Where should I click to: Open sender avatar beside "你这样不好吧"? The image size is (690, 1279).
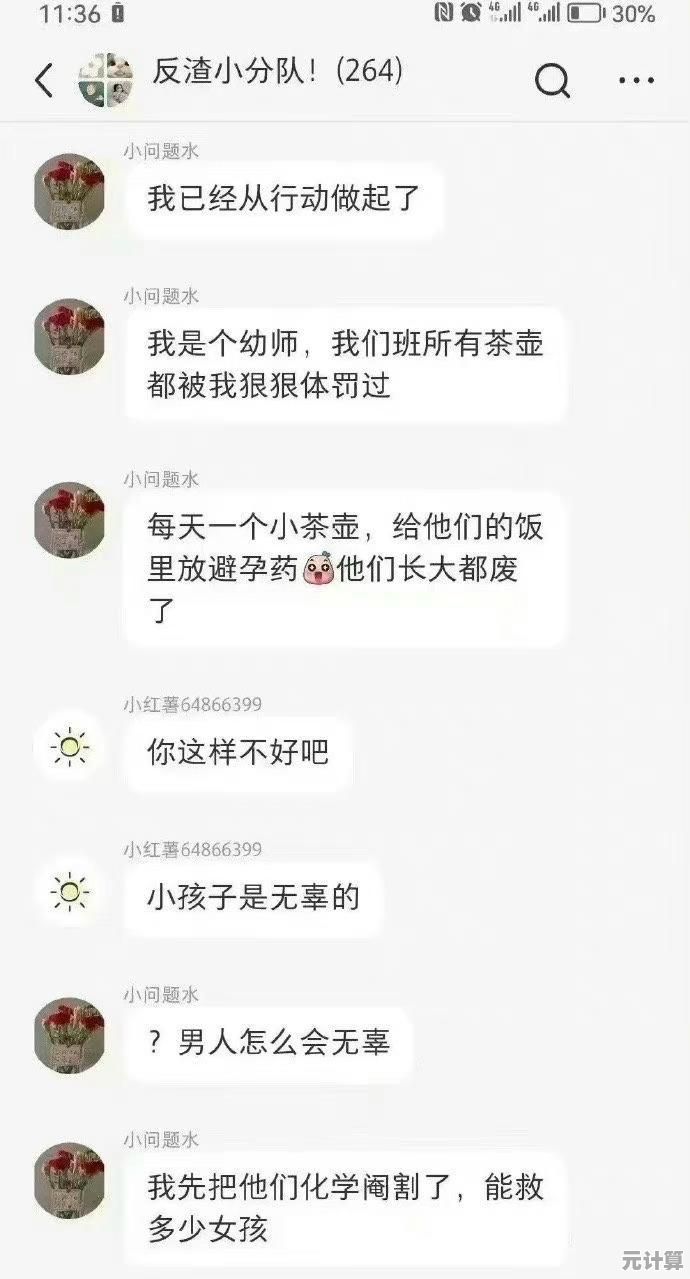(69, 747)
